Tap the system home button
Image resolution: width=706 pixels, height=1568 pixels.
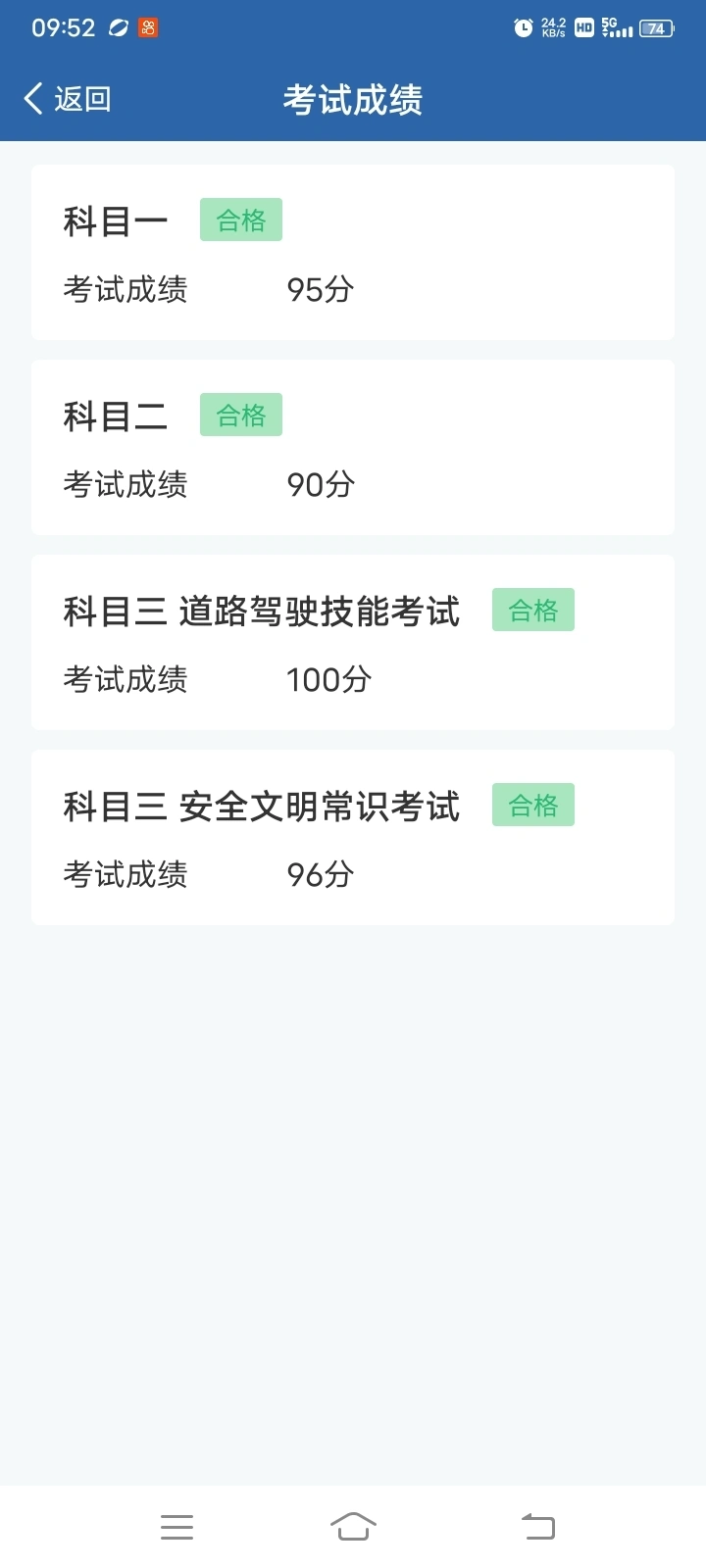(353, 1526)
